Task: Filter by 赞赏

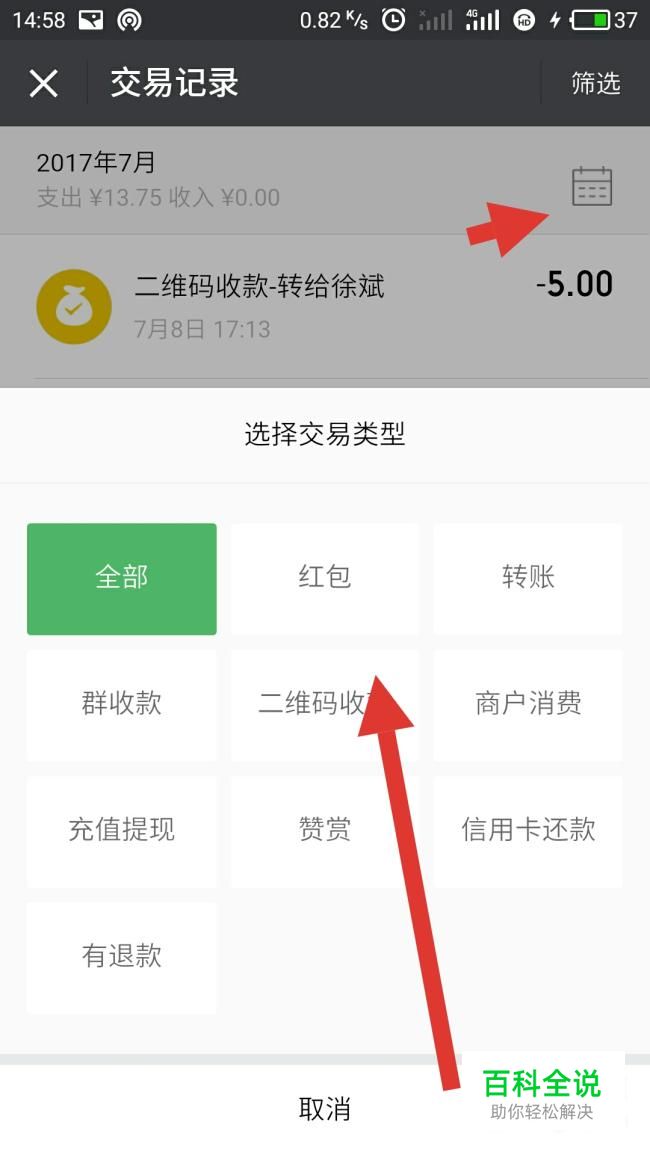Action: coord(325,830)
